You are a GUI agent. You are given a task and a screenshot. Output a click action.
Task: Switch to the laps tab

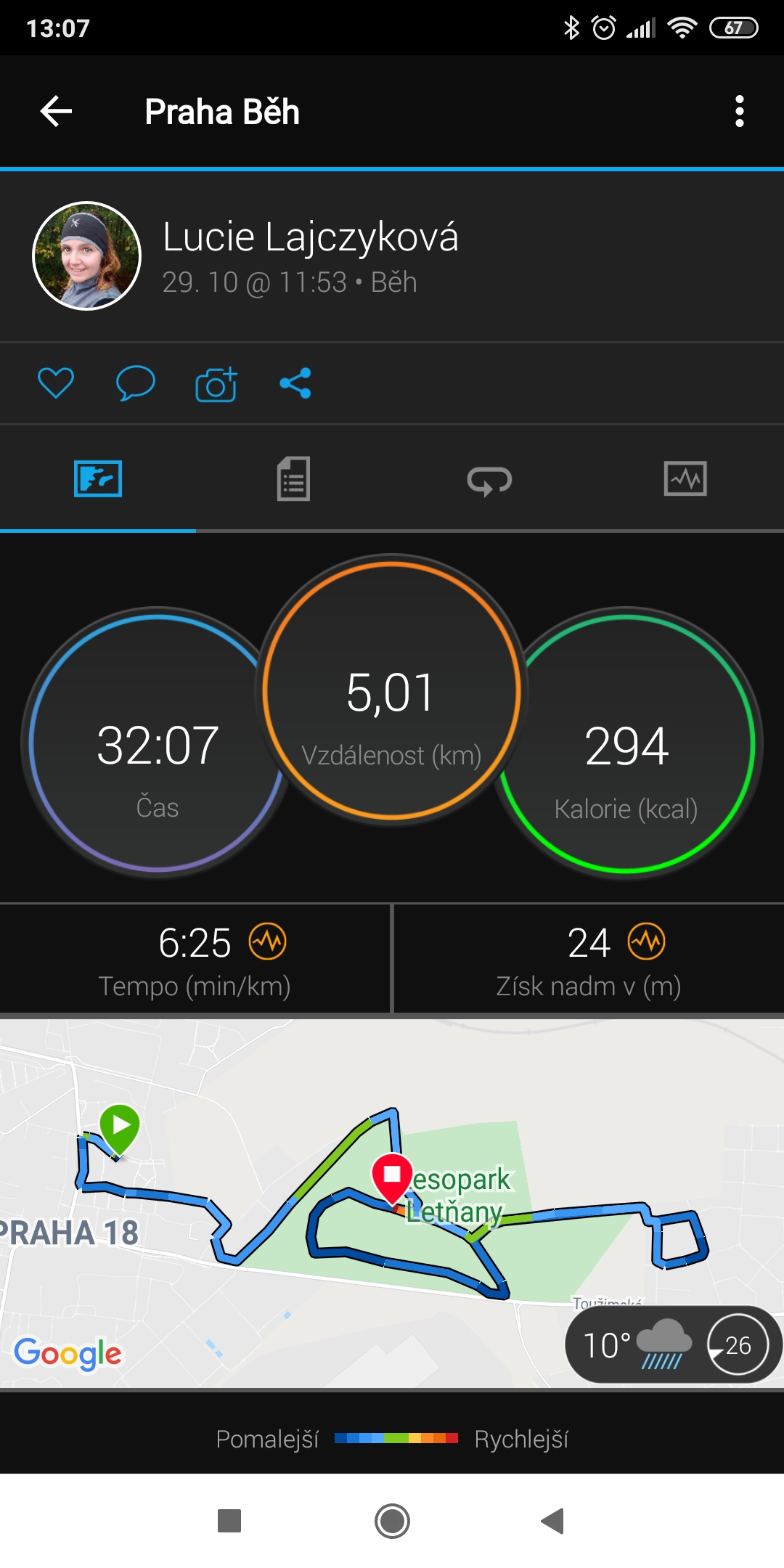489,480
